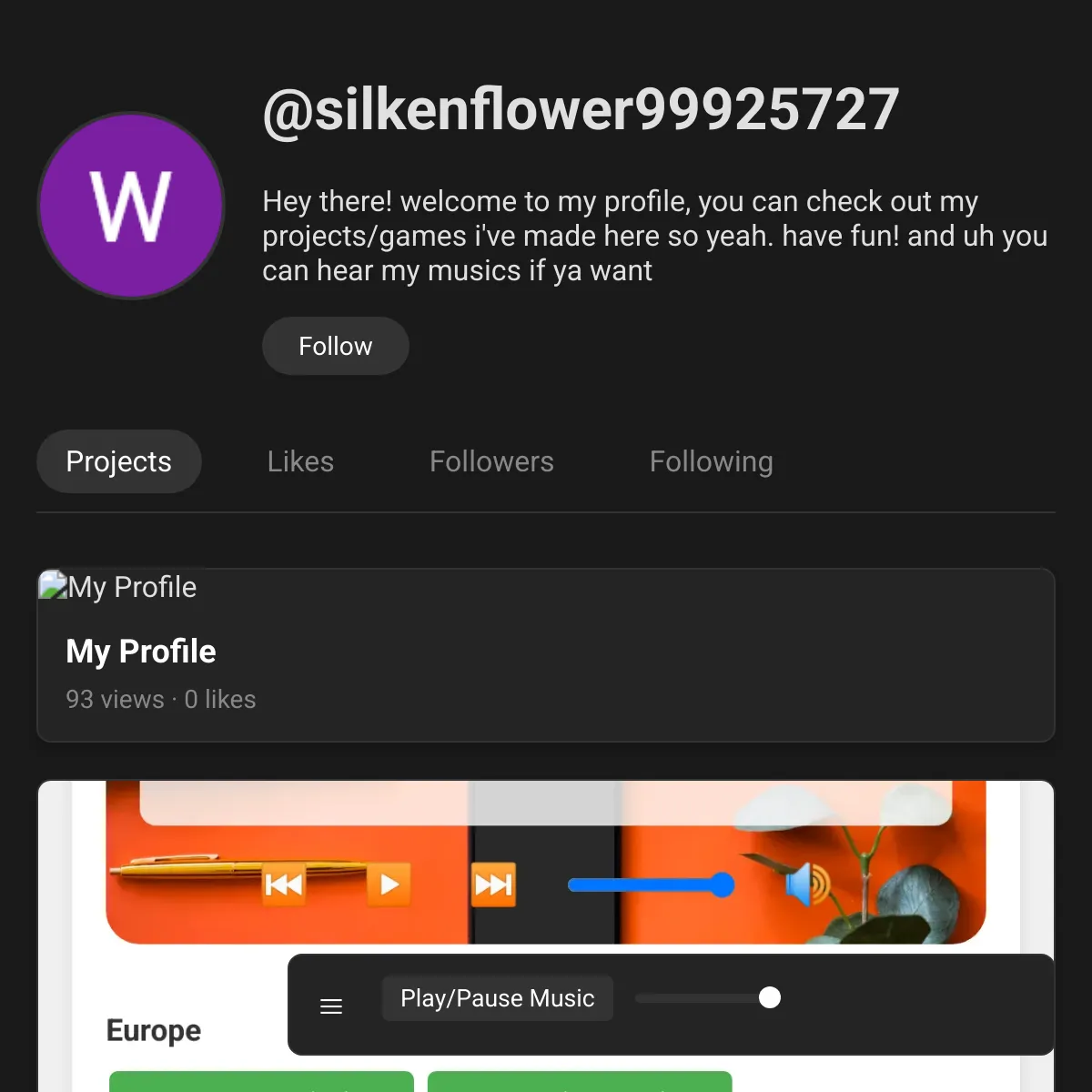Switch to the Followers tab
Viewport: 1092px width, 1092px height.
point(491,461)
